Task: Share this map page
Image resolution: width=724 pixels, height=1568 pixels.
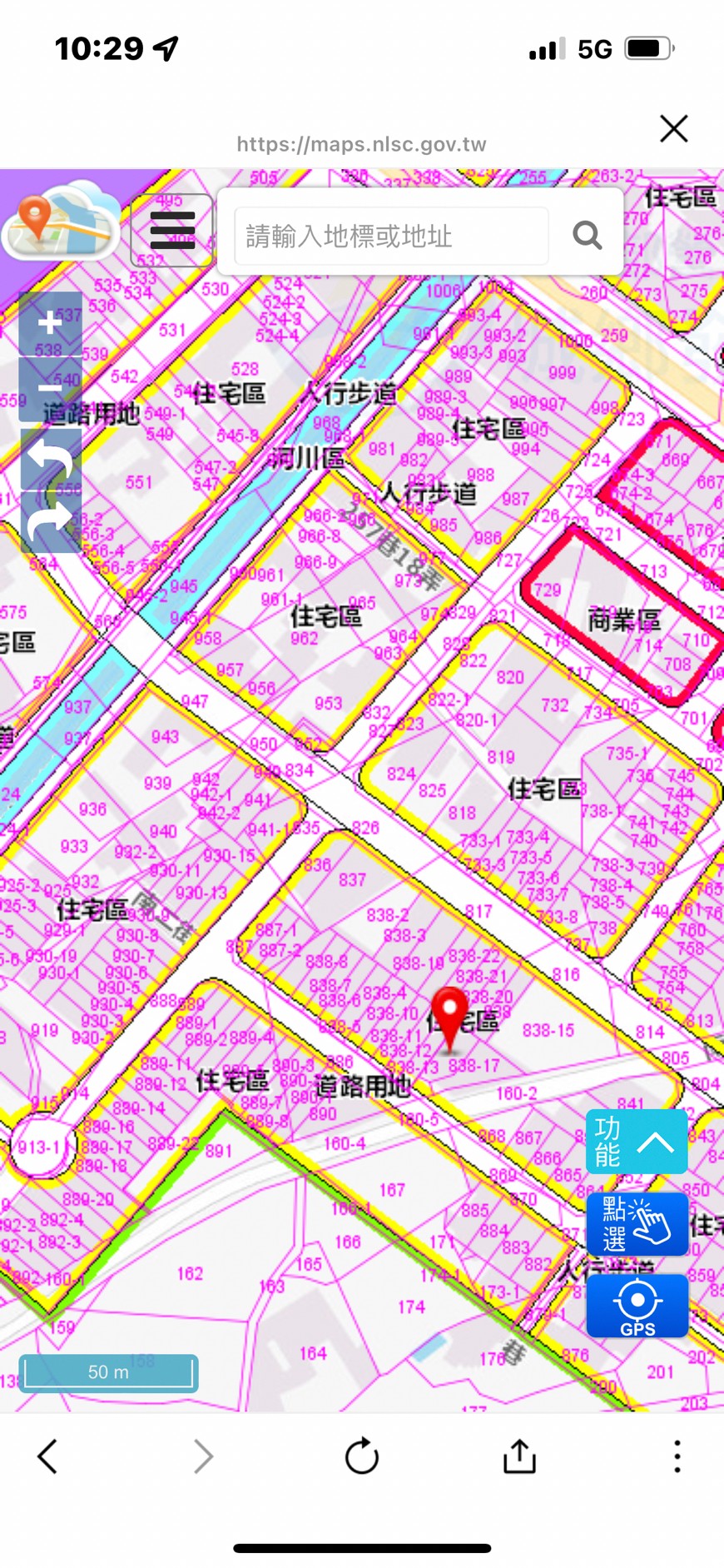Action: point(519,1456)
